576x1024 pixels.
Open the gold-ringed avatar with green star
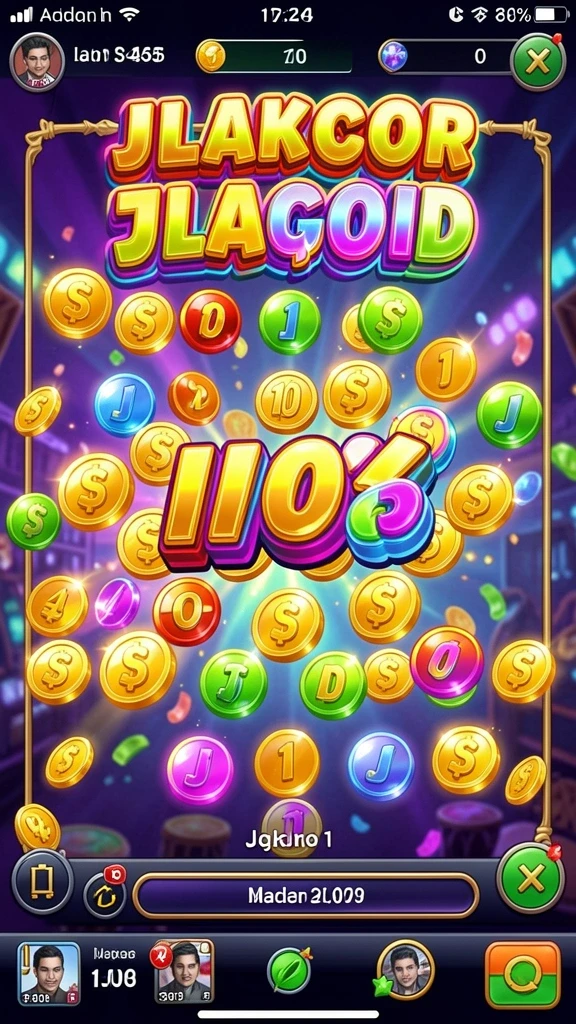[x=405, y=971]
